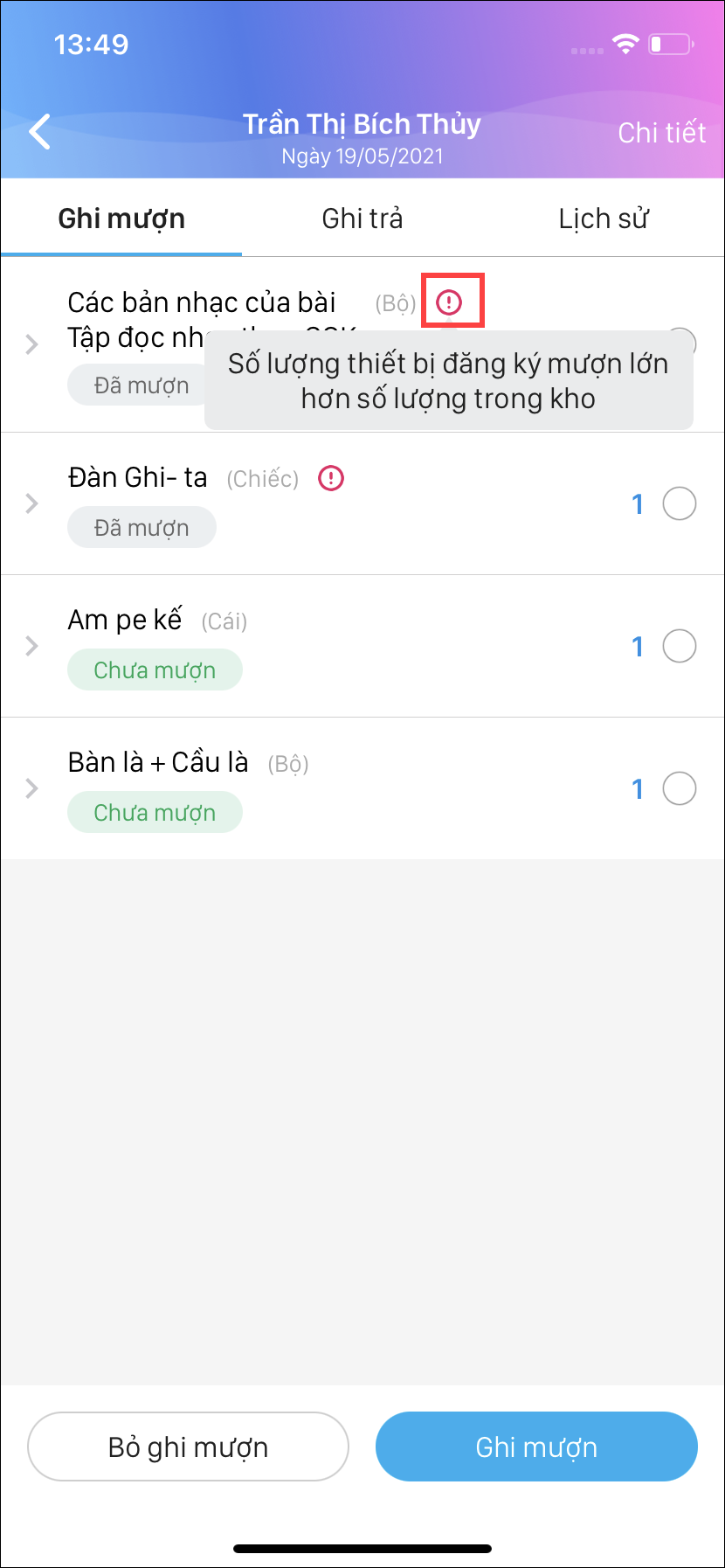Expand the Am pe kế row chevron
725x1568 pixels.
click(x=32, y=646)
